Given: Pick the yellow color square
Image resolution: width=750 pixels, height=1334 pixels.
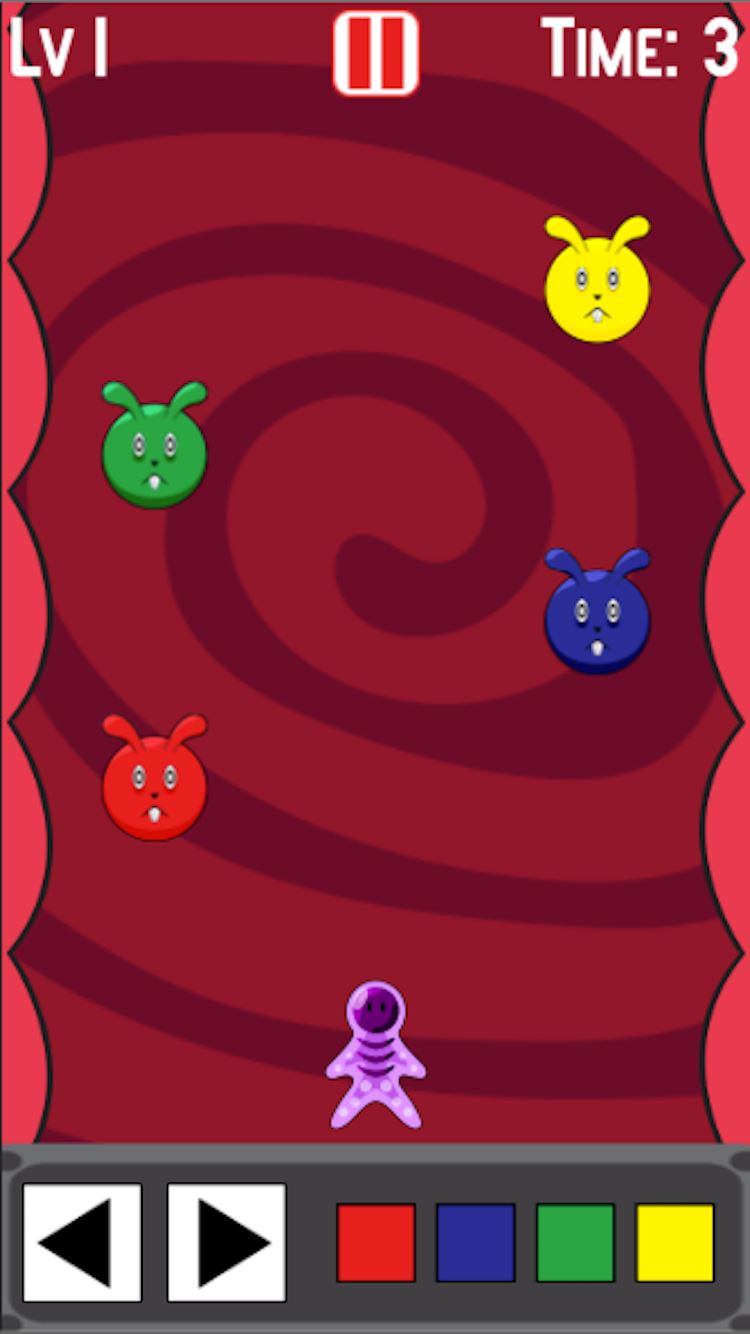Looking at the screenshot, I should point(675,1243).
